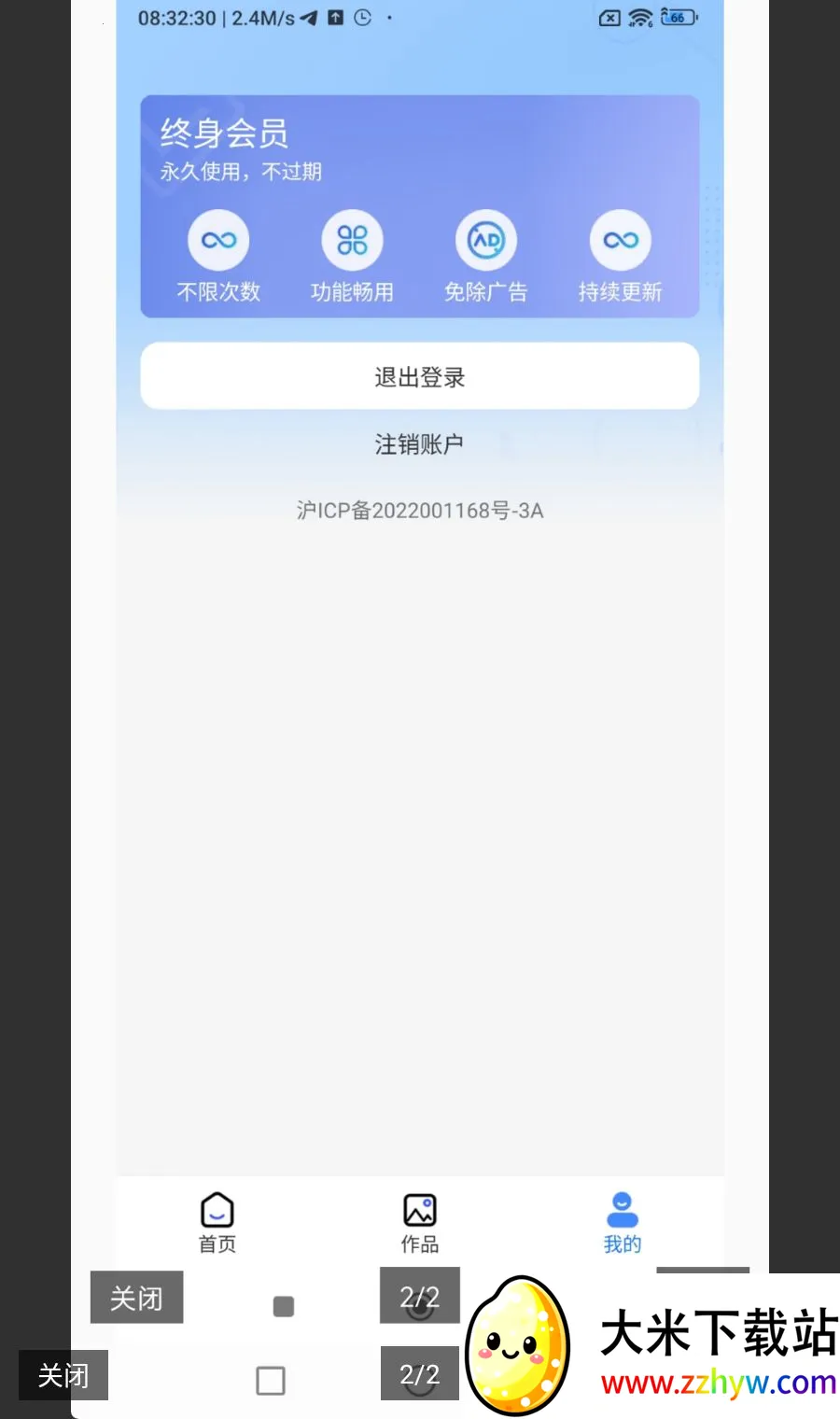The image size is (840, 1419).
Task: Open the 终身会员 membership card
Action: [x=419, y=206]
